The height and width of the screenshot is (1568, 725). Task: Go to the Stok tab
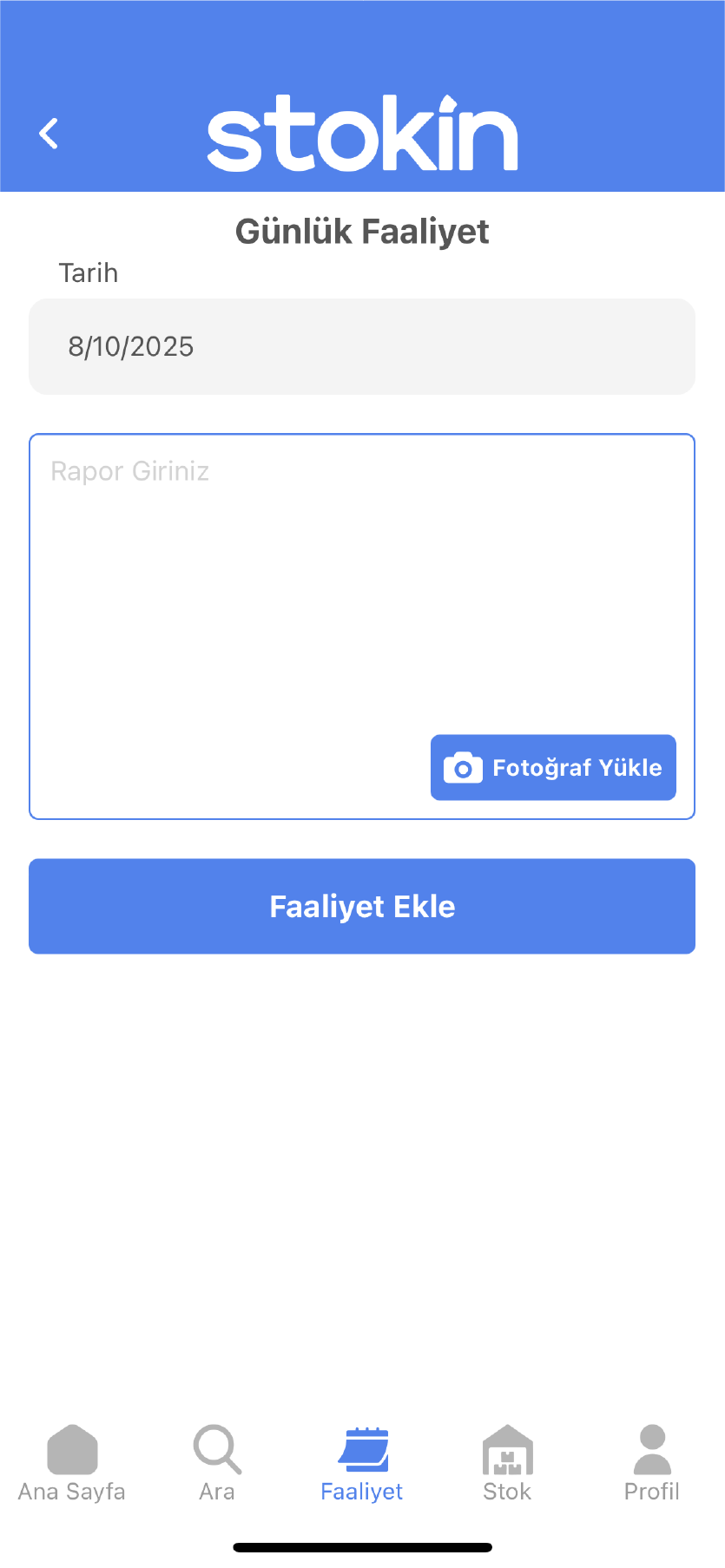tap(507, 1463)
